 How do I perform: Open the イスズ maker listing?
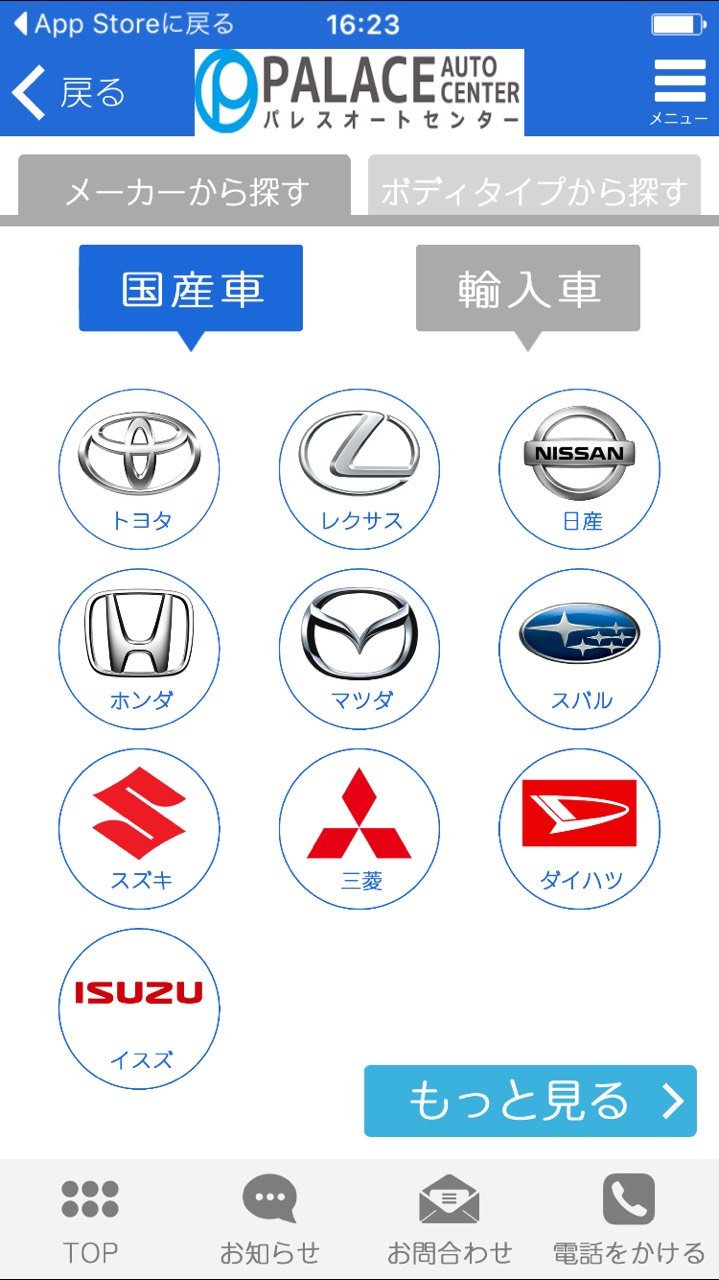point(139,1009)
